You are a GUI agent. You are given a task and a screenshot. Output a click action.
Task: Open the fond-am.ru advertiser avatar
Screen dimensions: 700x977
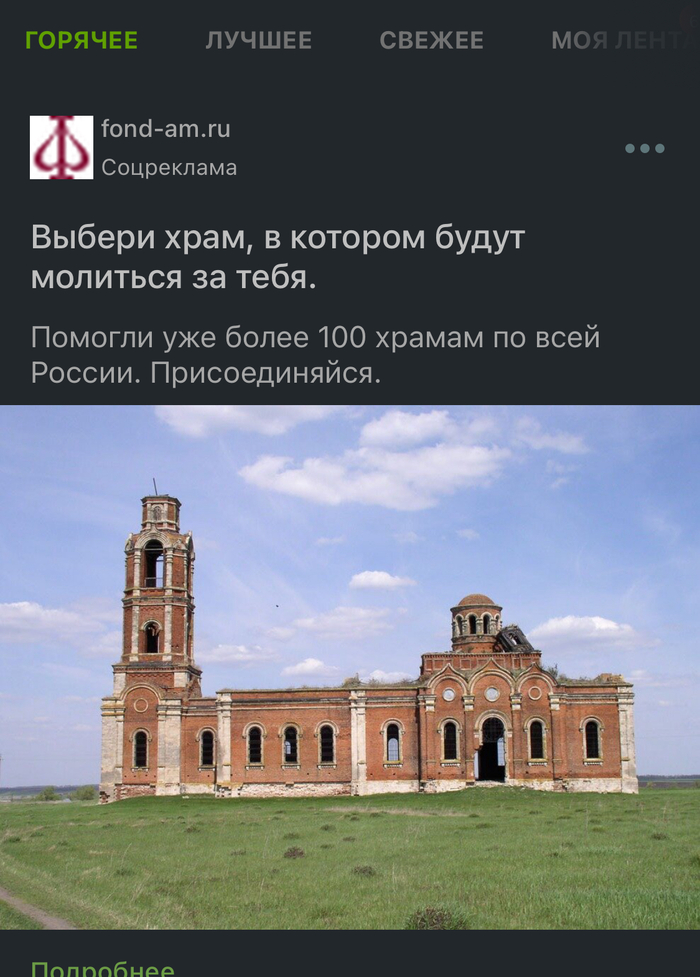click(x=61, y=147)
